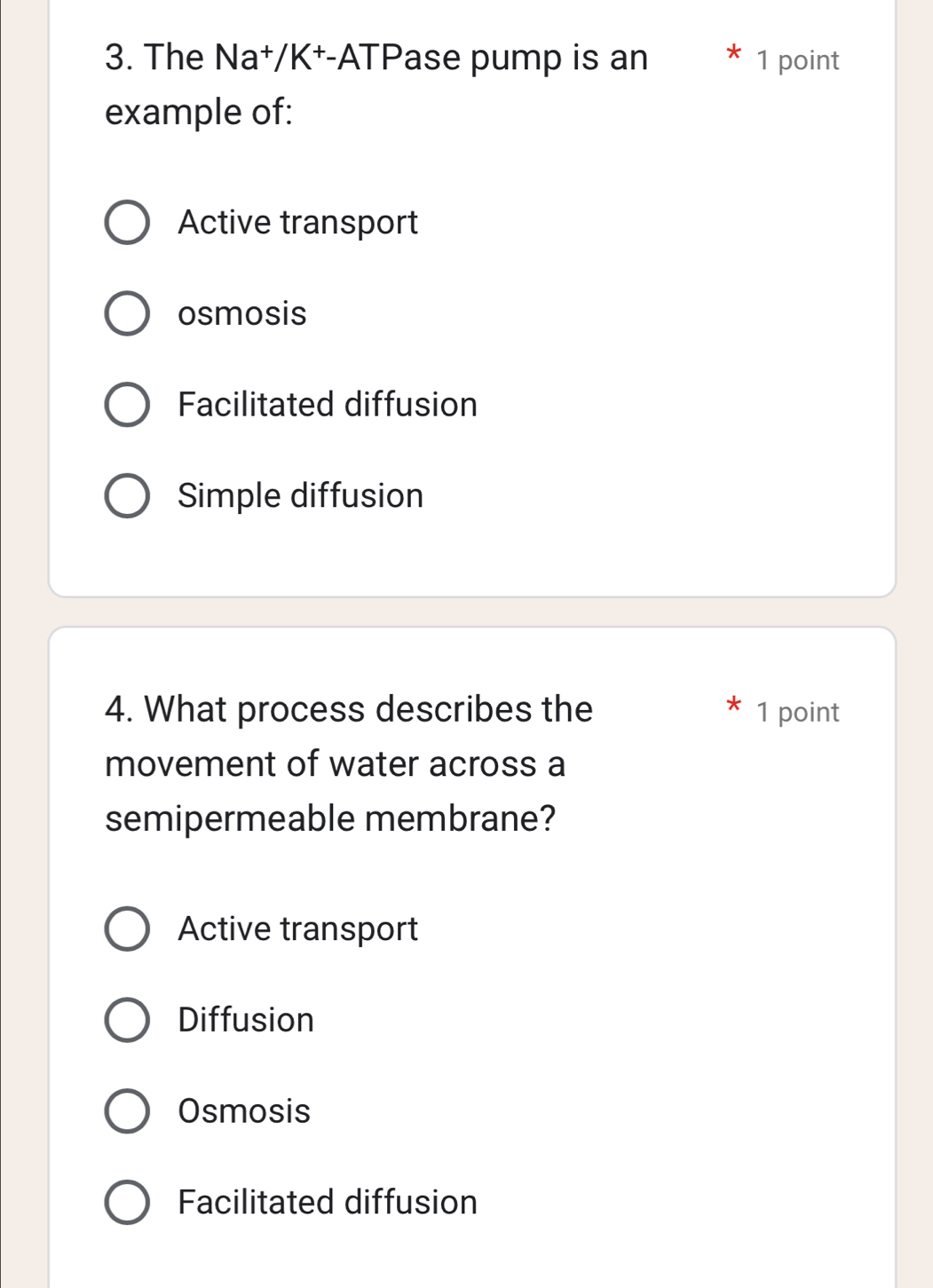This screenshot has height=1288, width=933.
Task: Click the empty radio next to Simple diffusion
Action: (128, 496)
